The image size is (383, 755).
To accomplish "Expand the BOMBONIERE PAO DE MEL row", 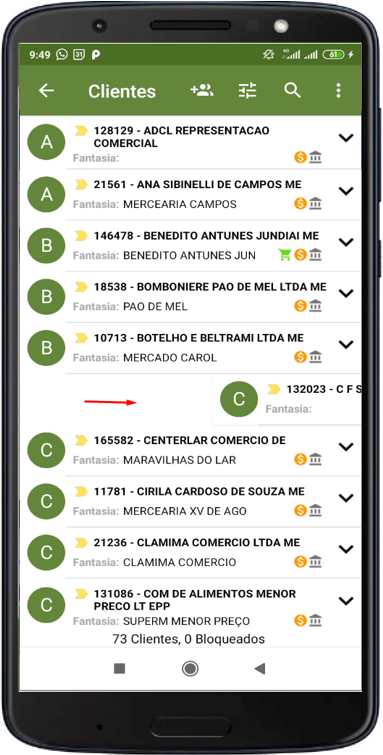I will click(346, 293).
